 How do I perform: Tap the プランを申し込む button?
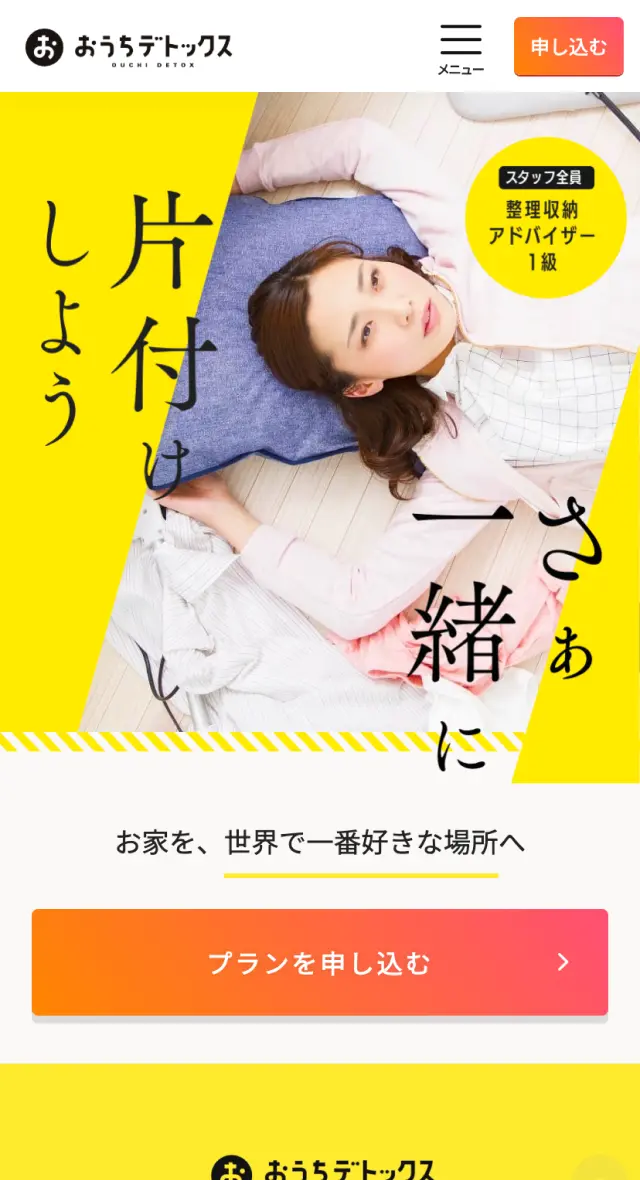[x=319, y=962]
